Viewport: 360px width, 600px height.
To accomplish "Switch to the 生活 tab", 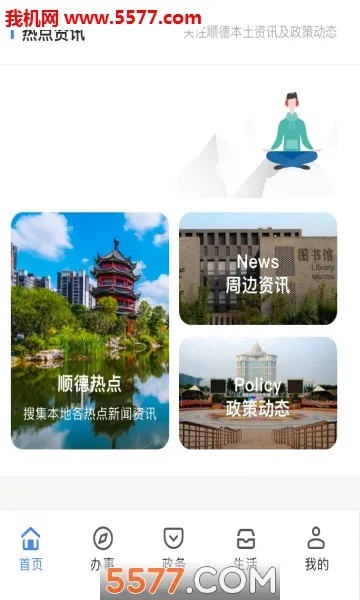I will (x=245, y=548).
